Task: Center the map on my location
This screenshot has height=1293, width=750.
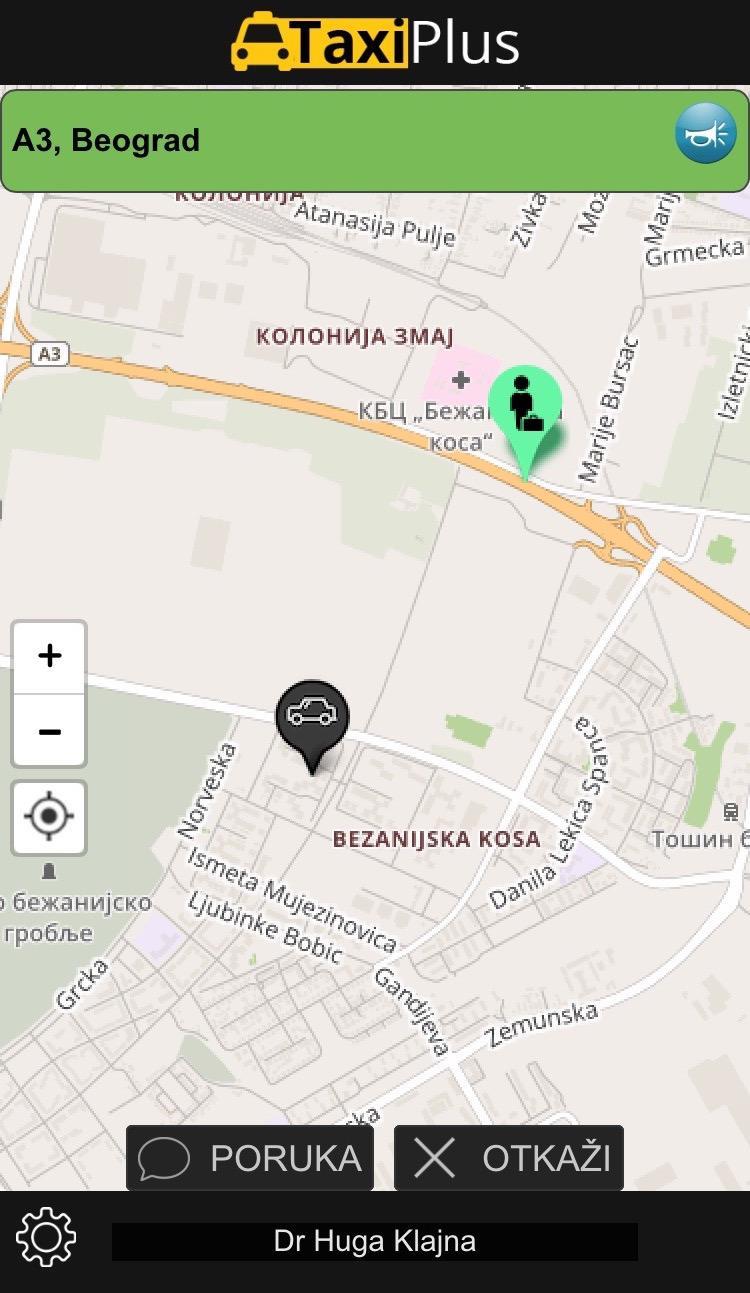Action: point(49,818)
